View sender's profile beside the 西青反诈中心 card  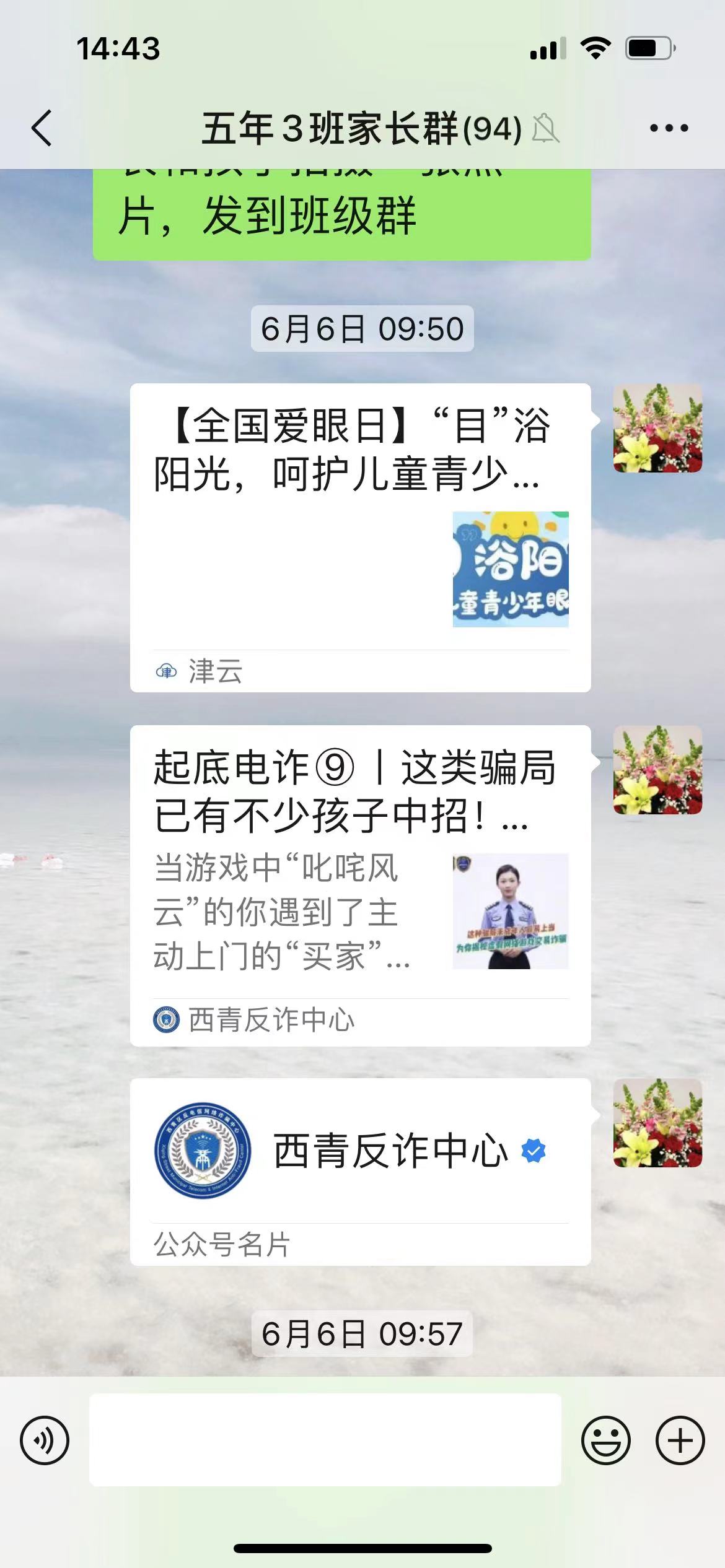657,1123
